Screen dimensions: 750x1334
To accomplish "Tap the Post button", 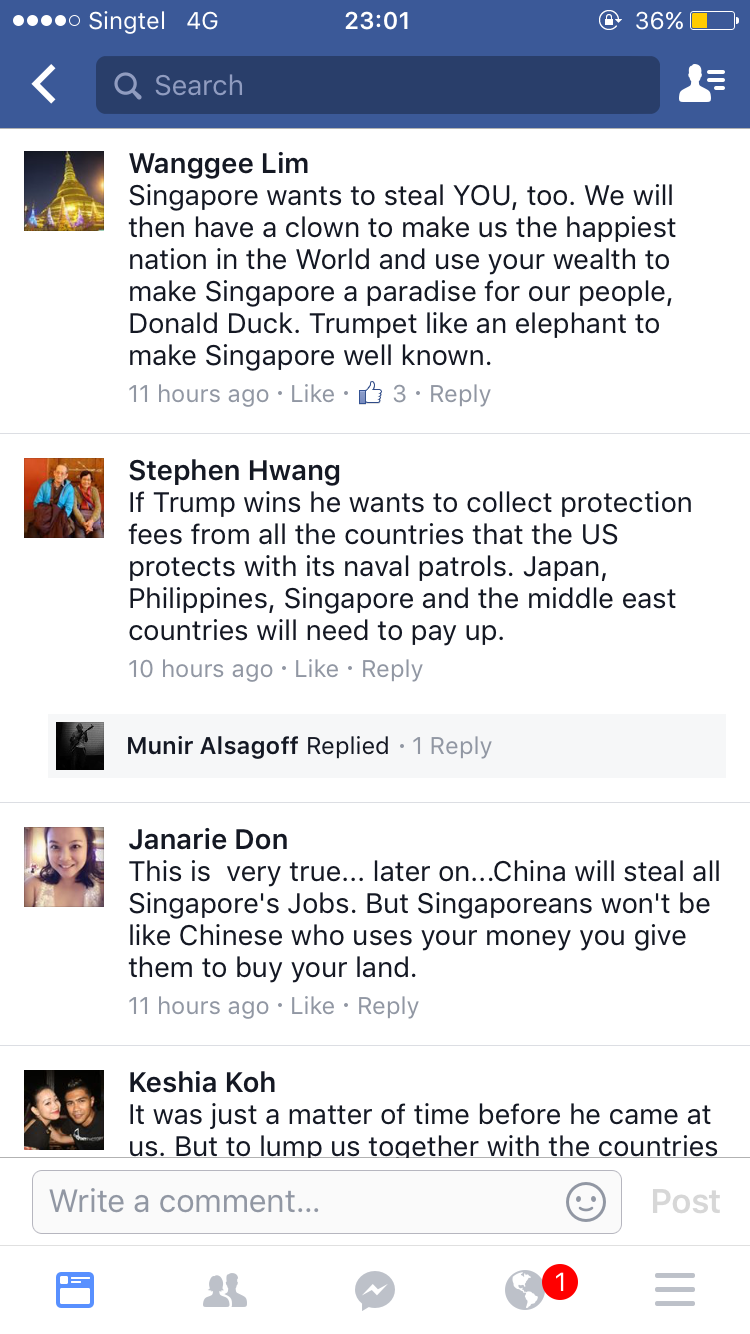I will [686, 1201].
